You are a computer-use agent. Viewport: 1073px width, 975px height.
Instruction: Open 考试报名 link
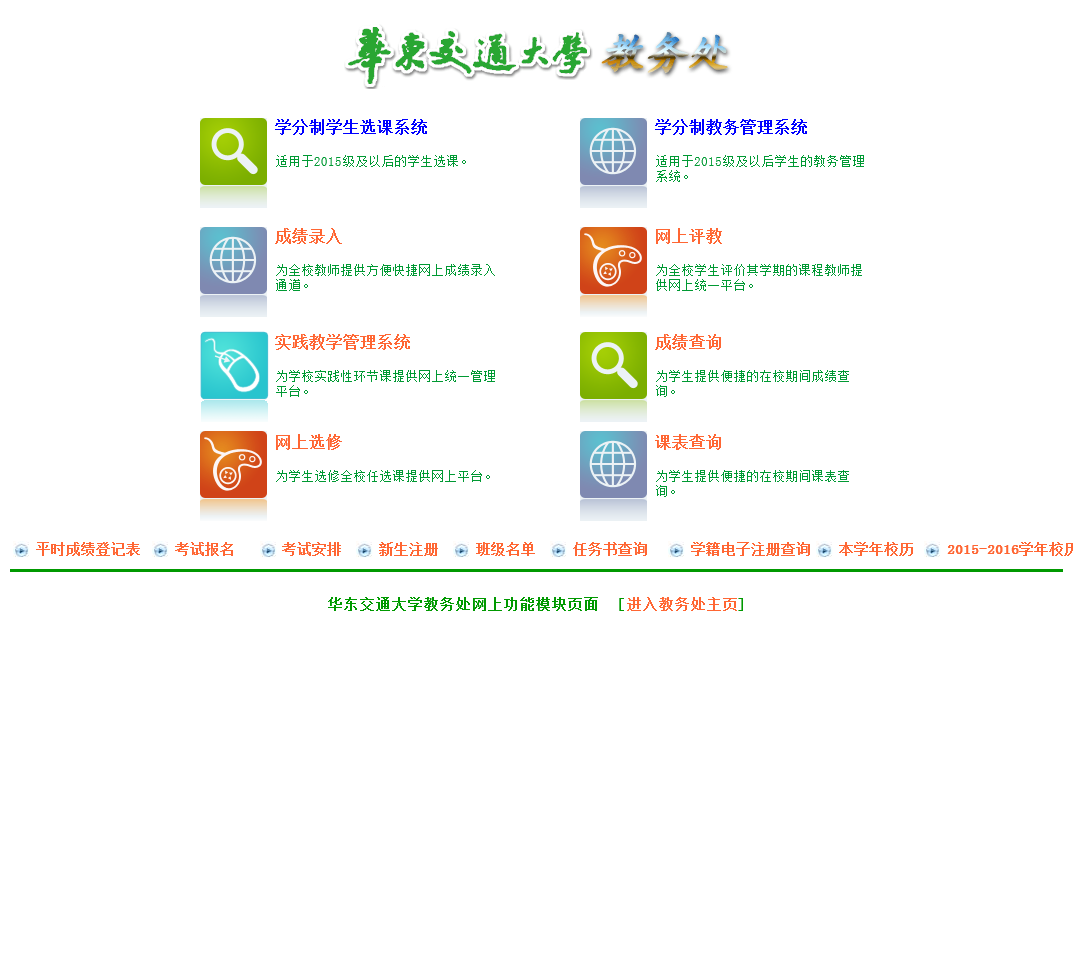pos(204,550)
